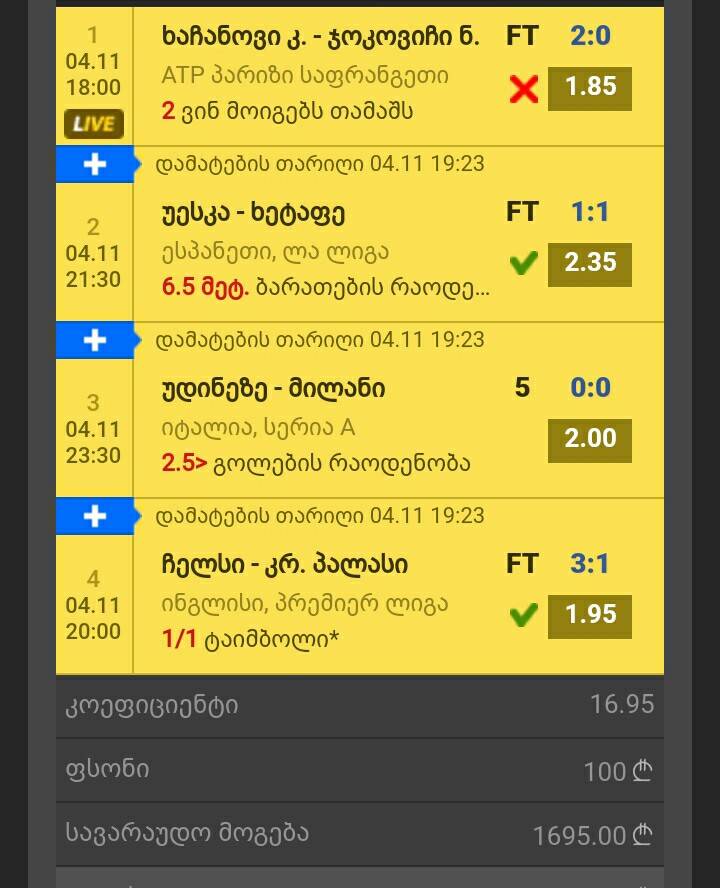The width and height of the screenshot is (720, 888).
Task: View the უდინეზე - მილანი match
Action: tap(273, 389)
